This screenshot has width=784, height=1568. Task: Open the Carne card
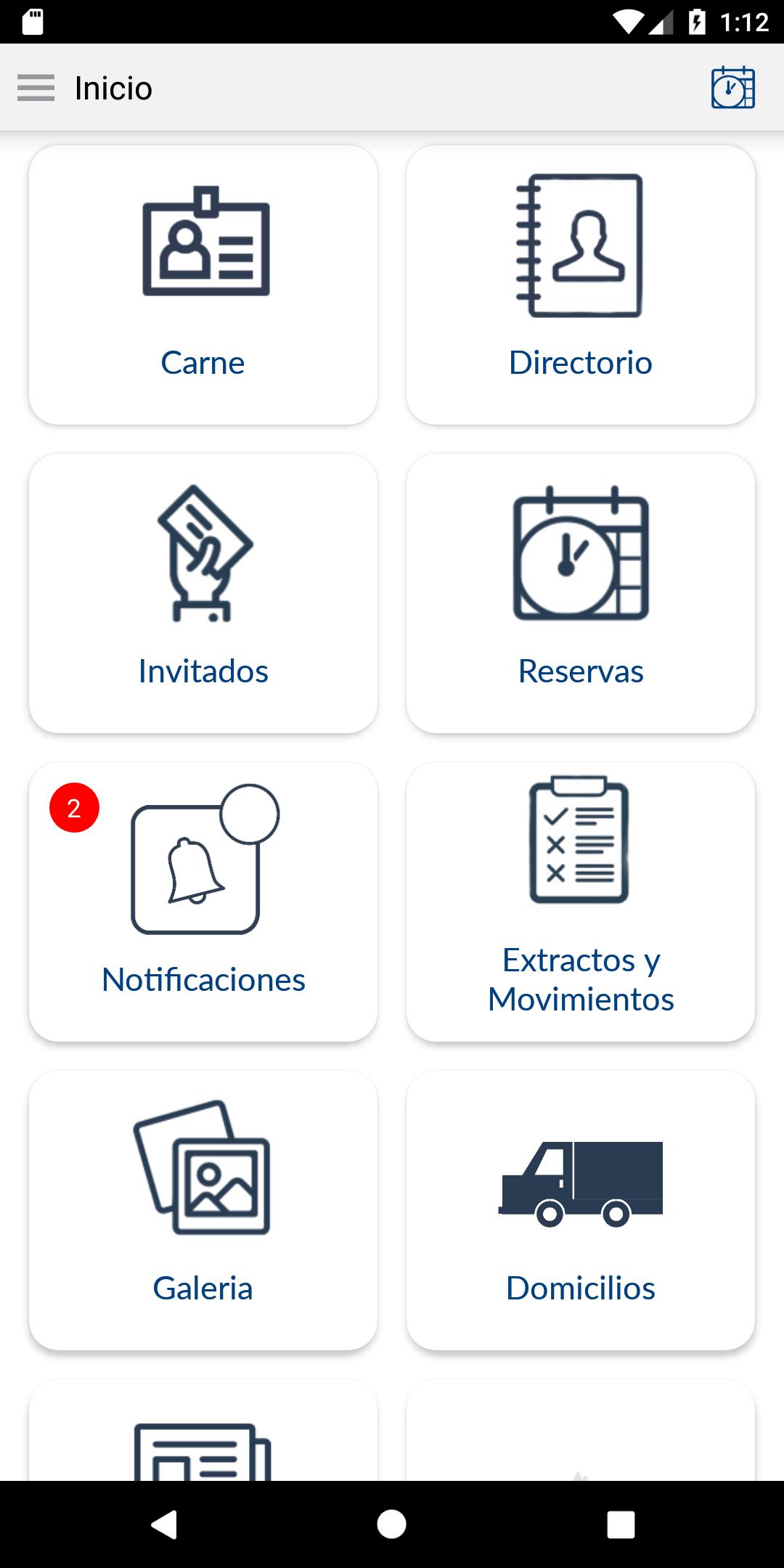[203, 285]
